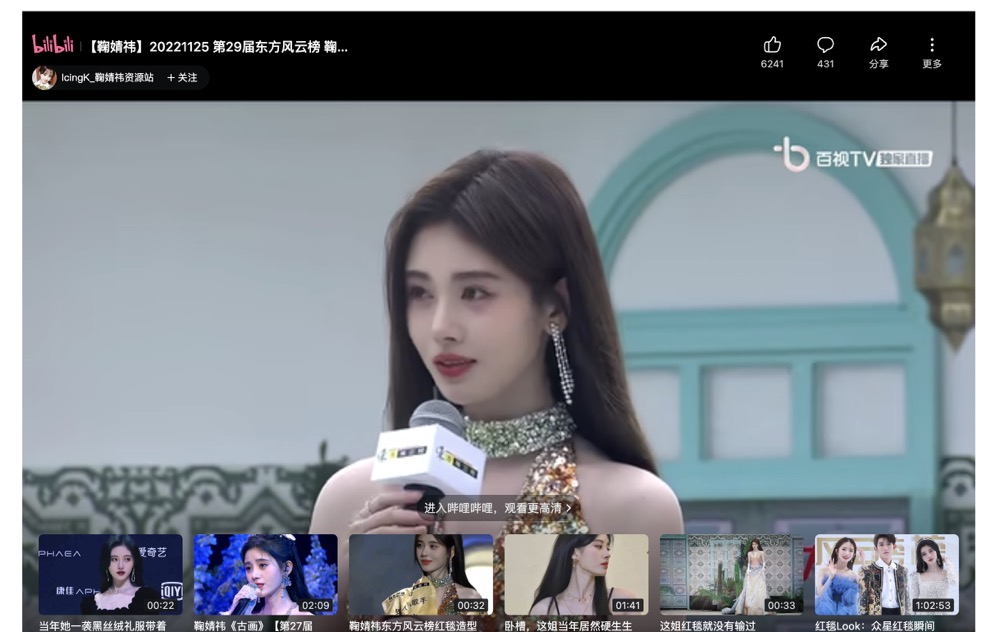Like this video
Viewport: 1000px width, 632px height.
tap(772, 52)
